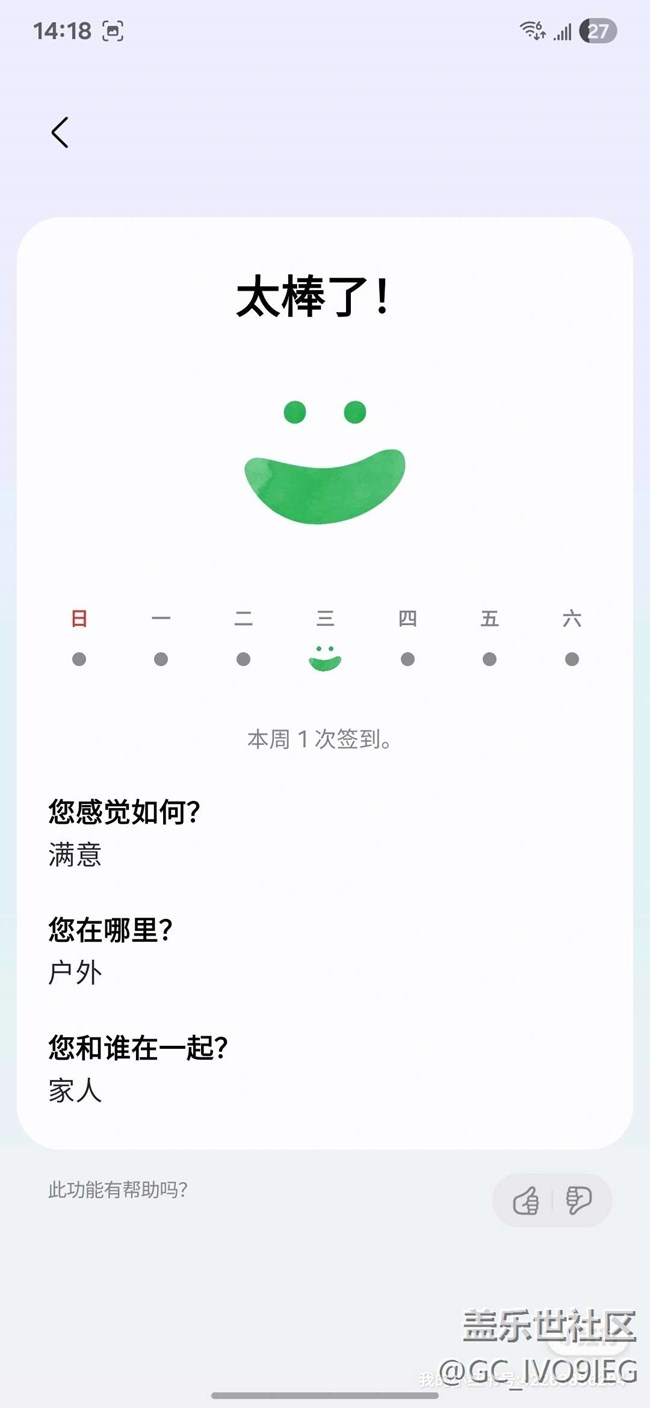The width and height of the screenshot is (650, 1408).
Task: Give thumbs down for this feature
Action: point(579,1200)
